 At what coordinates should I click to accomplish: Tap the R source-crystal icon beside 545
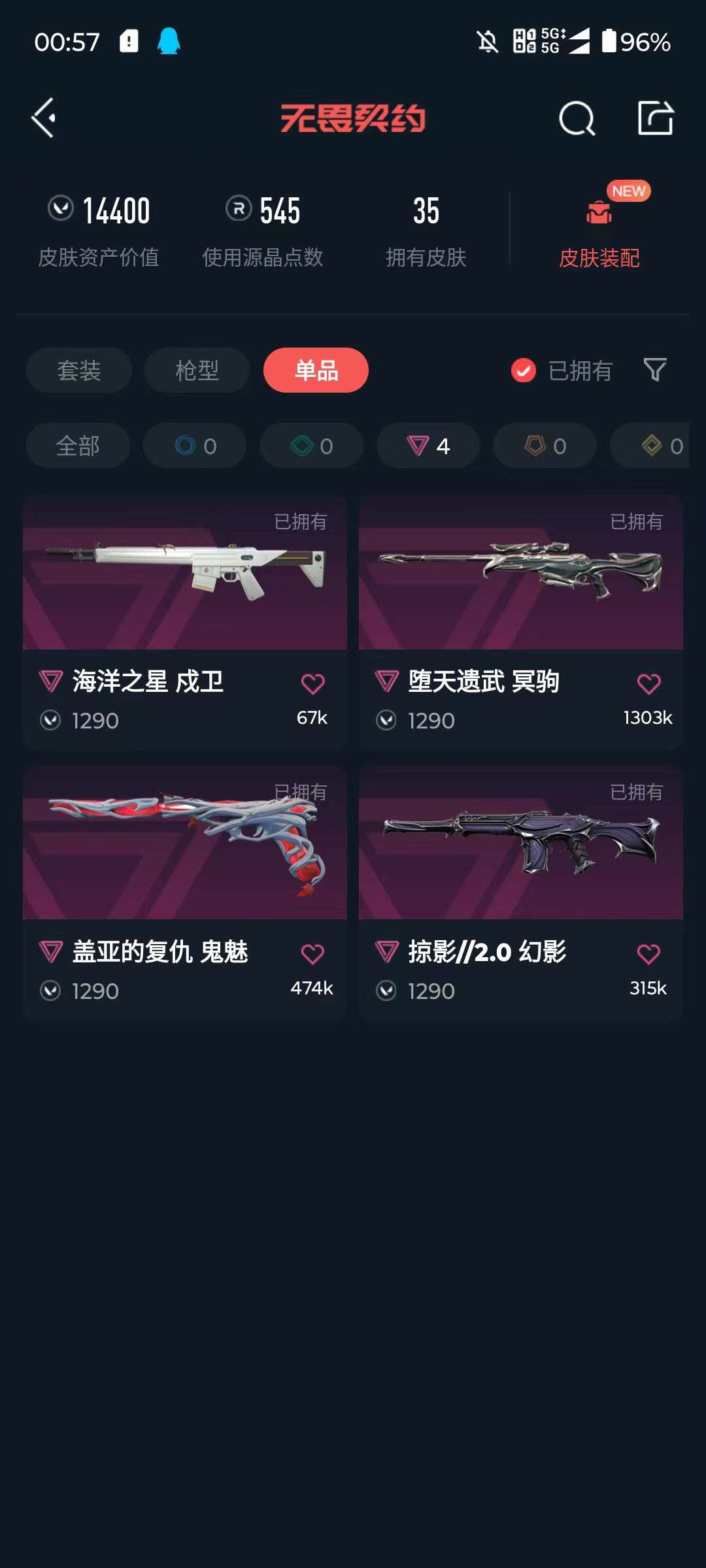pyautogui.click(x=238, y=209)
